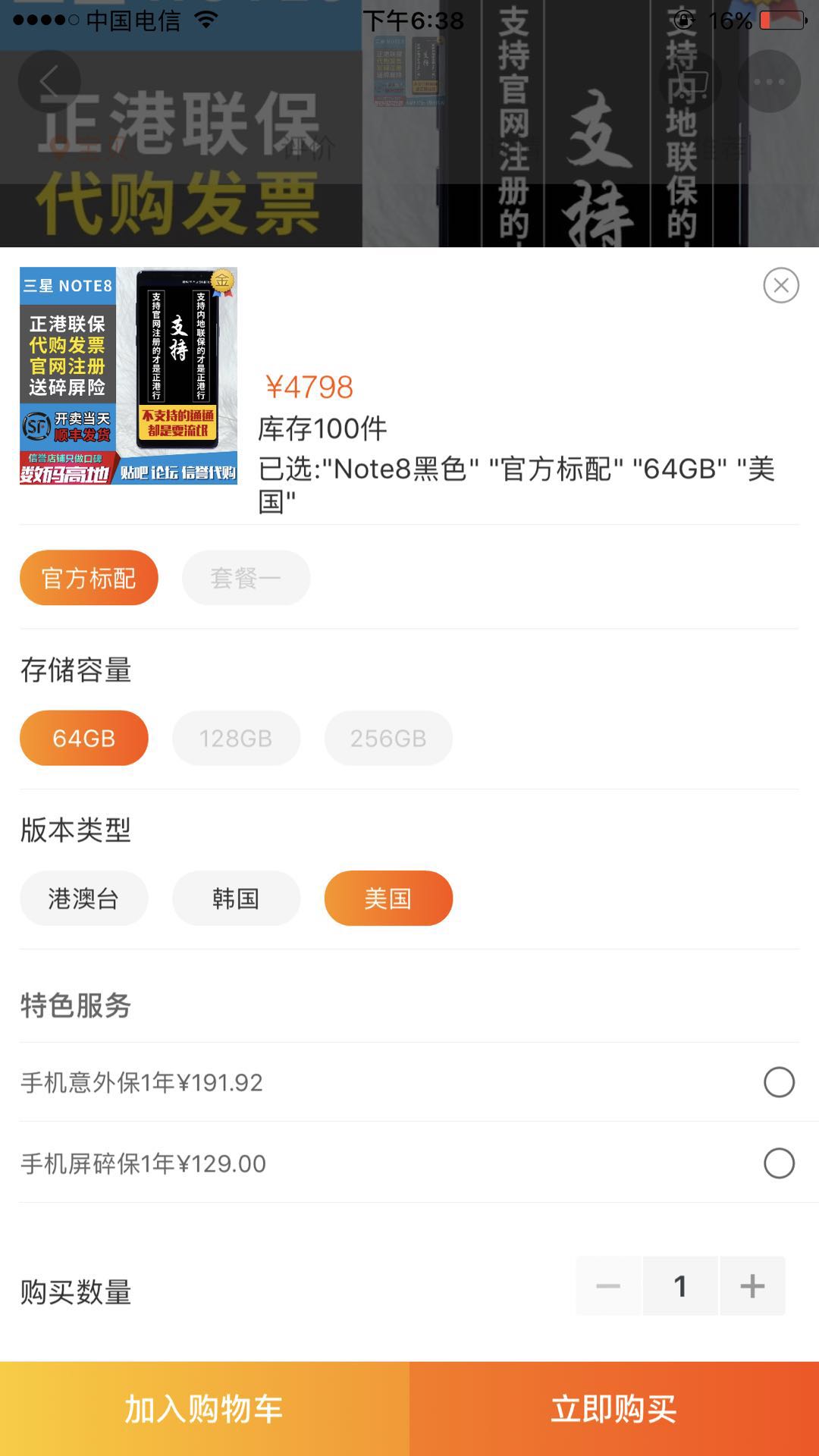This screenshot has width=819, height=1456.
Task: Add 手机屏碎保1年 screen insurance
Action: (x=779, y=1163)
